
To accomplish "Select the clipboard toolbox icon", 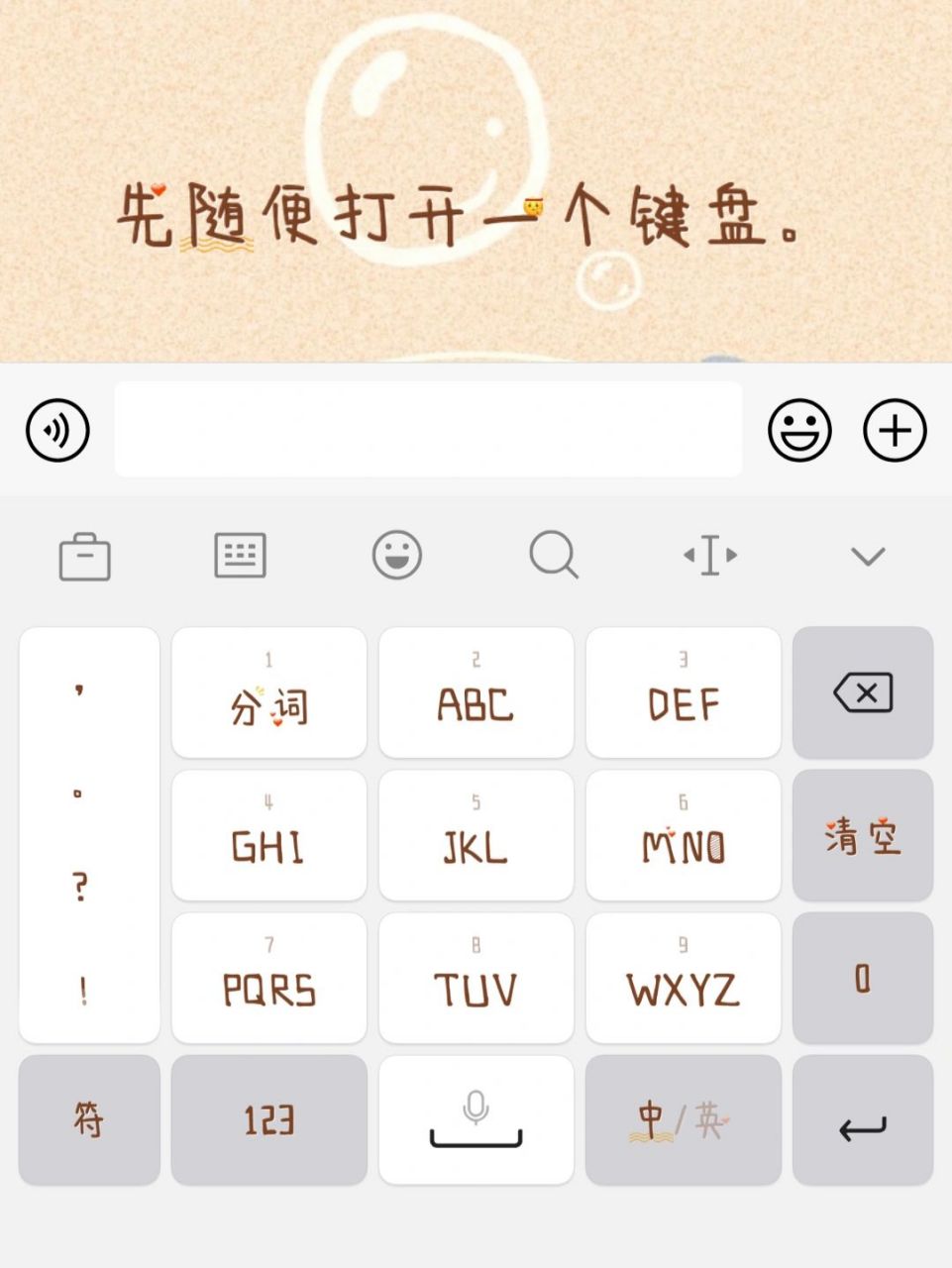I will 85,556.
